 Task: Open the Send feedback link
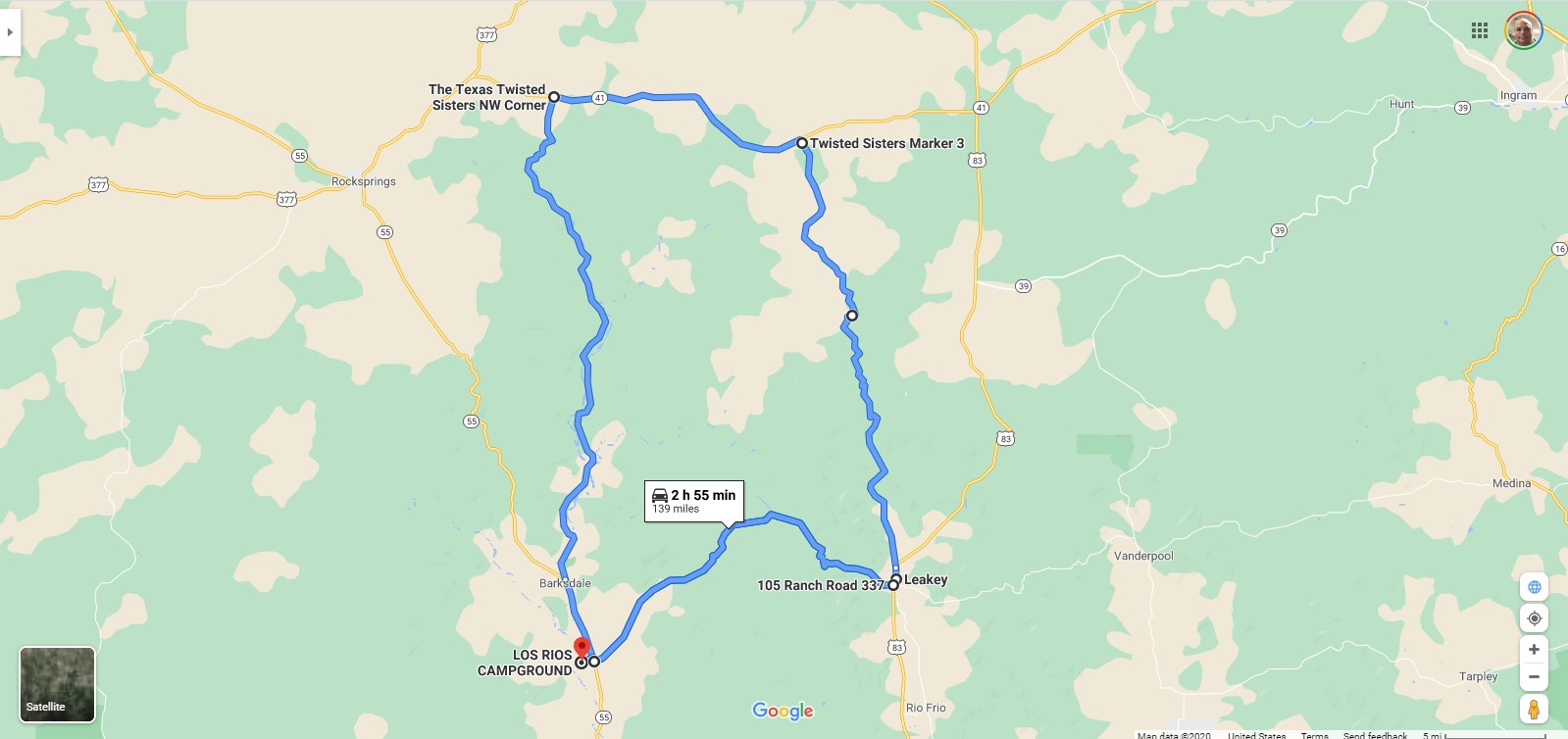1375,734
